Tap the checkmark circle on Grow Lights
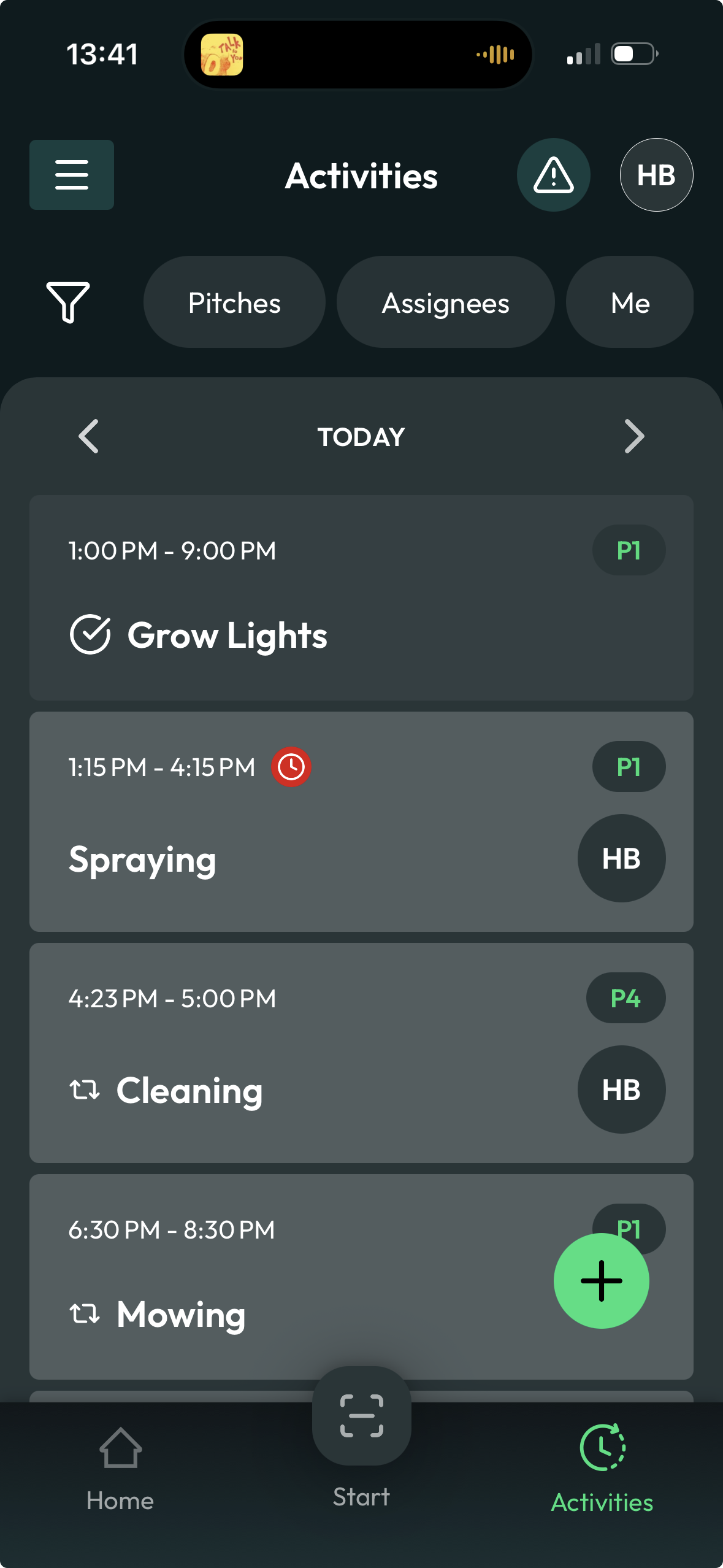This screenshot has height=1568, width=723. click(90, 635)
